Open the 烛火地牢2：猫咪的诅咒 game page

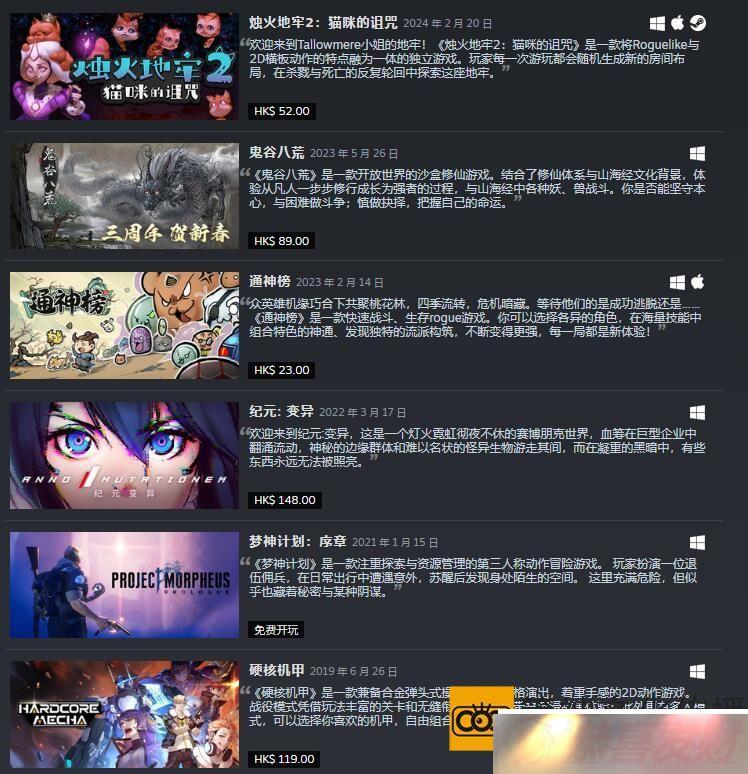point(323,22)
